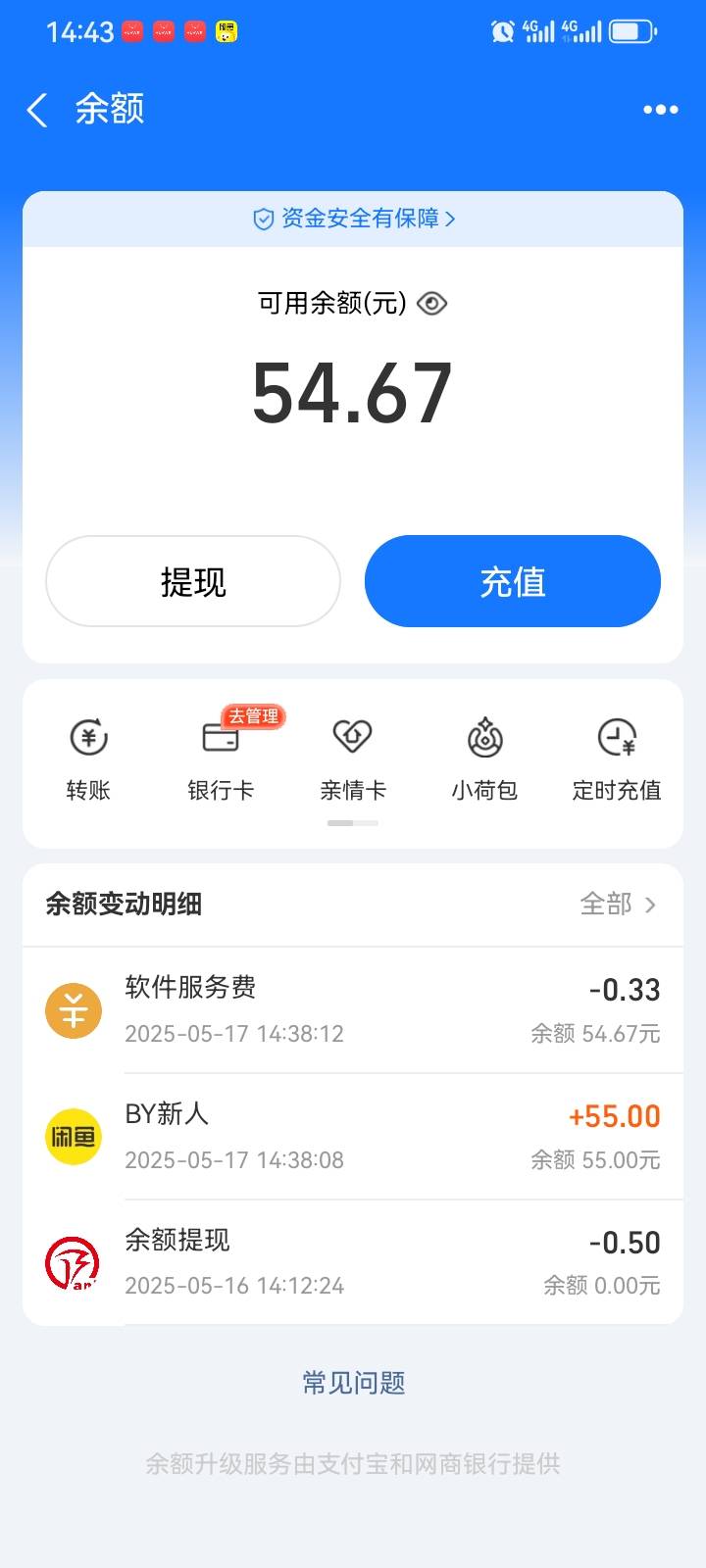Open 常见问题 FAQ link
Screen dimensions: 706x1568
click(354, 1383)
